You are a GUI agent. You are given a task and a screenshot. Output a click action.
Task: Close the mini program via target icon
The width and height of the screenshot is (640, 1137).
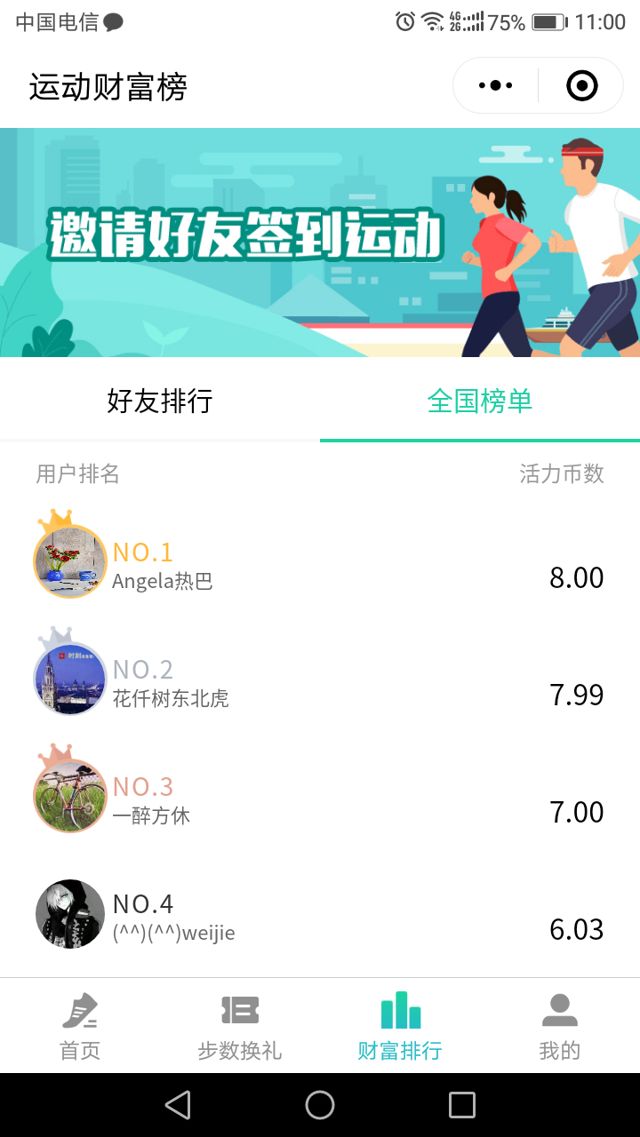581,86
